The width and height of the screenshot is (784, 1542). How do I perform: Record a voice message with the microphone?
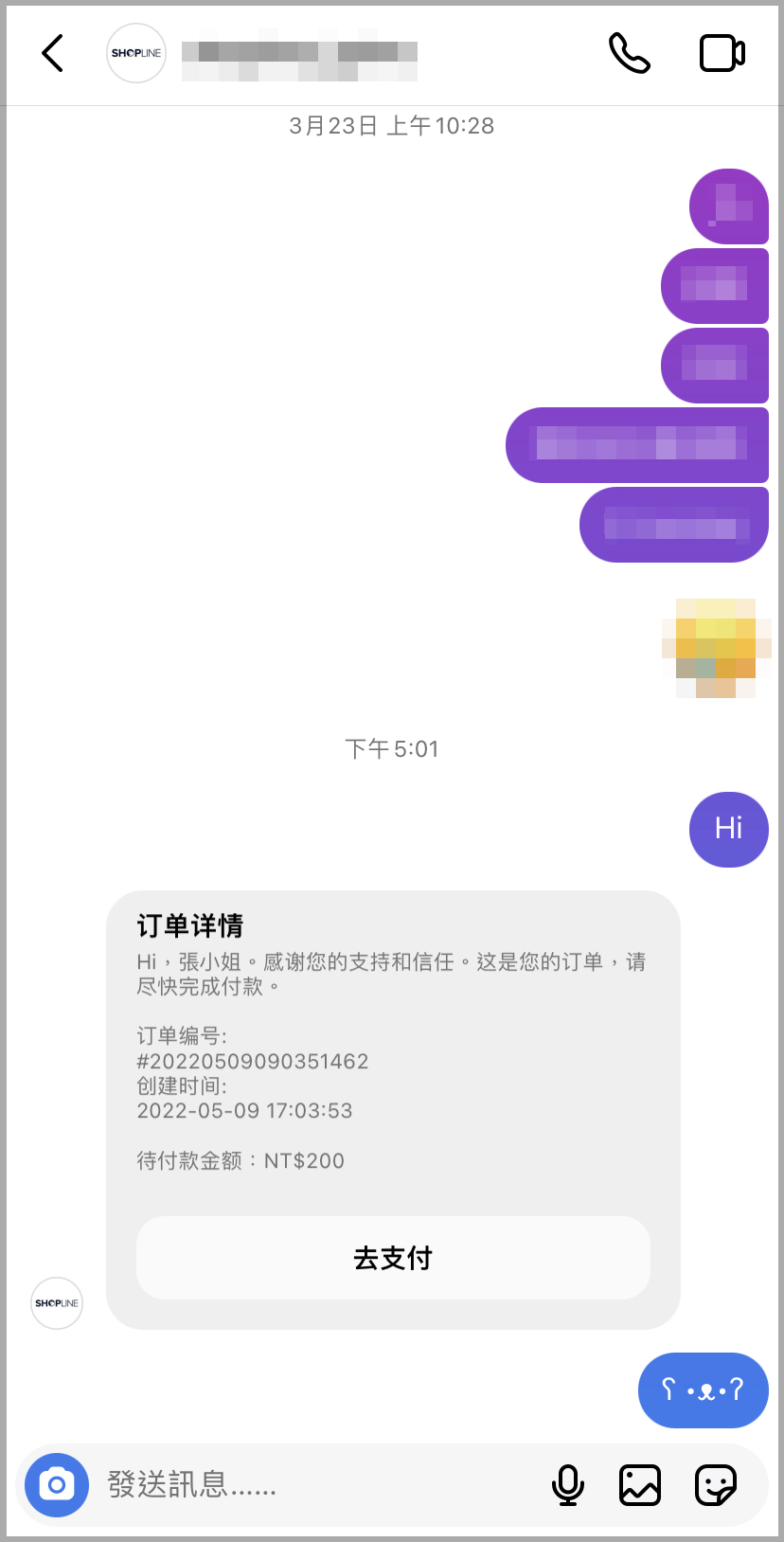[568, 1484]
